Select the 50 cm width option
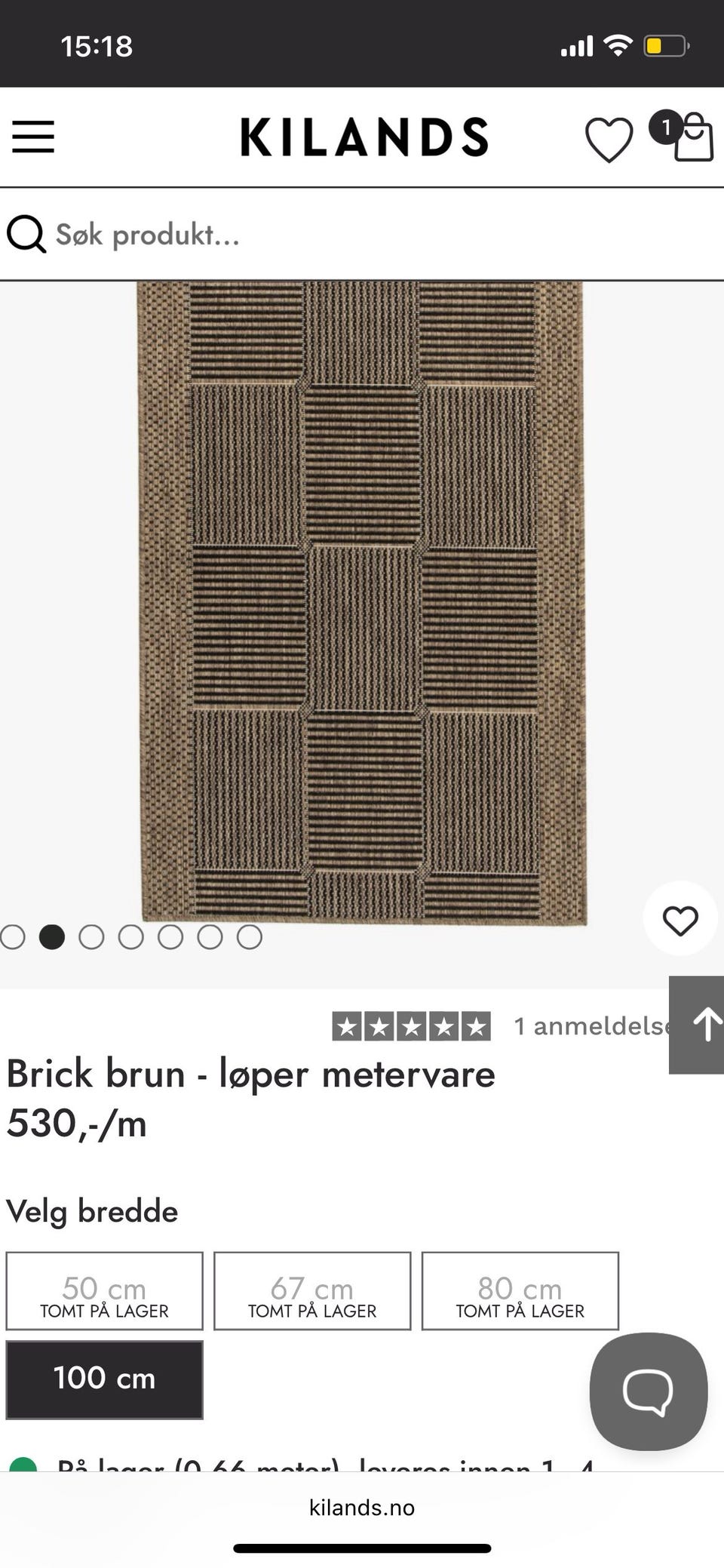724x1568 pixels. click(x=103, y=1291)
